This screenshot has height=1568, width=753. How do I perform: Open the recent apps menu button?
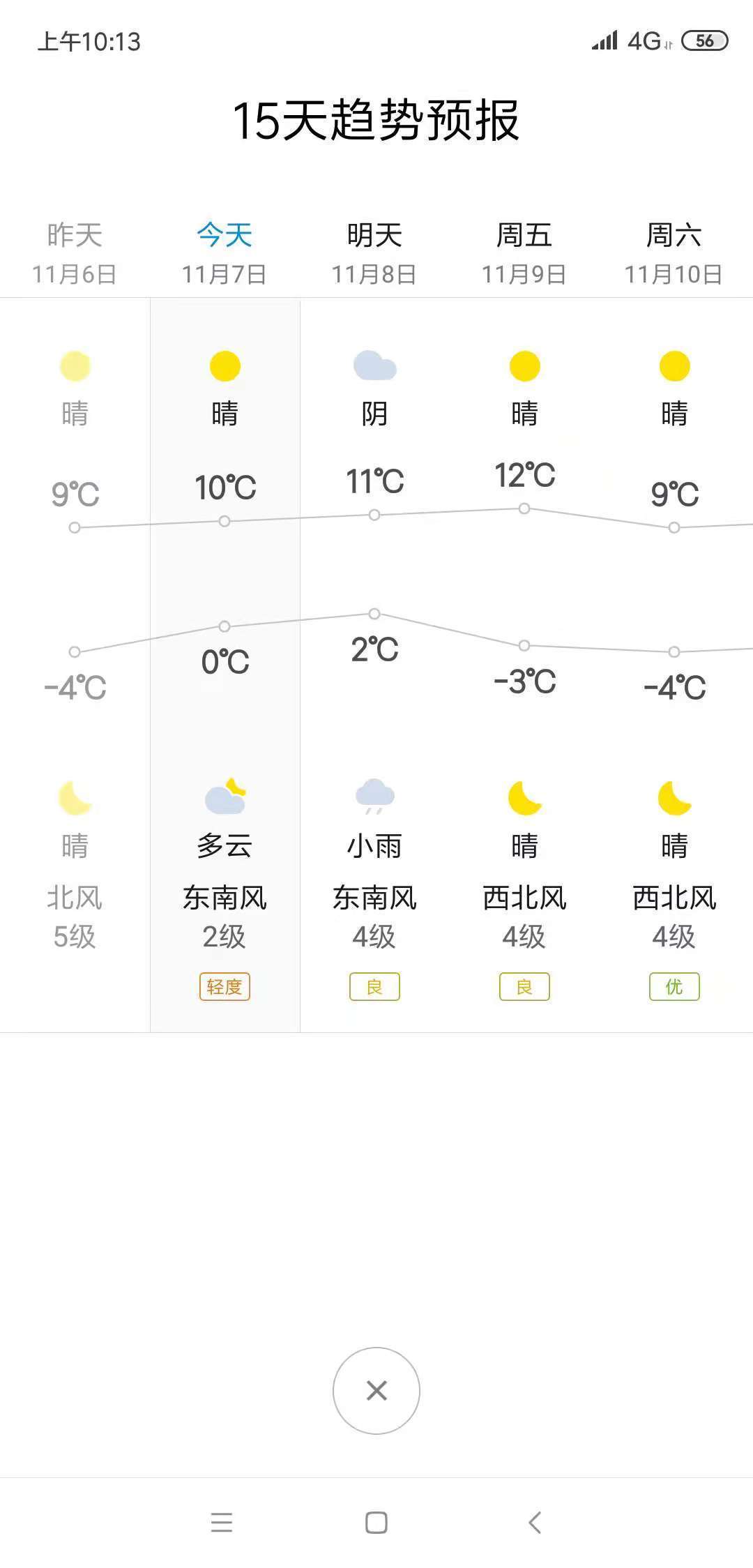pos(222,1522)
